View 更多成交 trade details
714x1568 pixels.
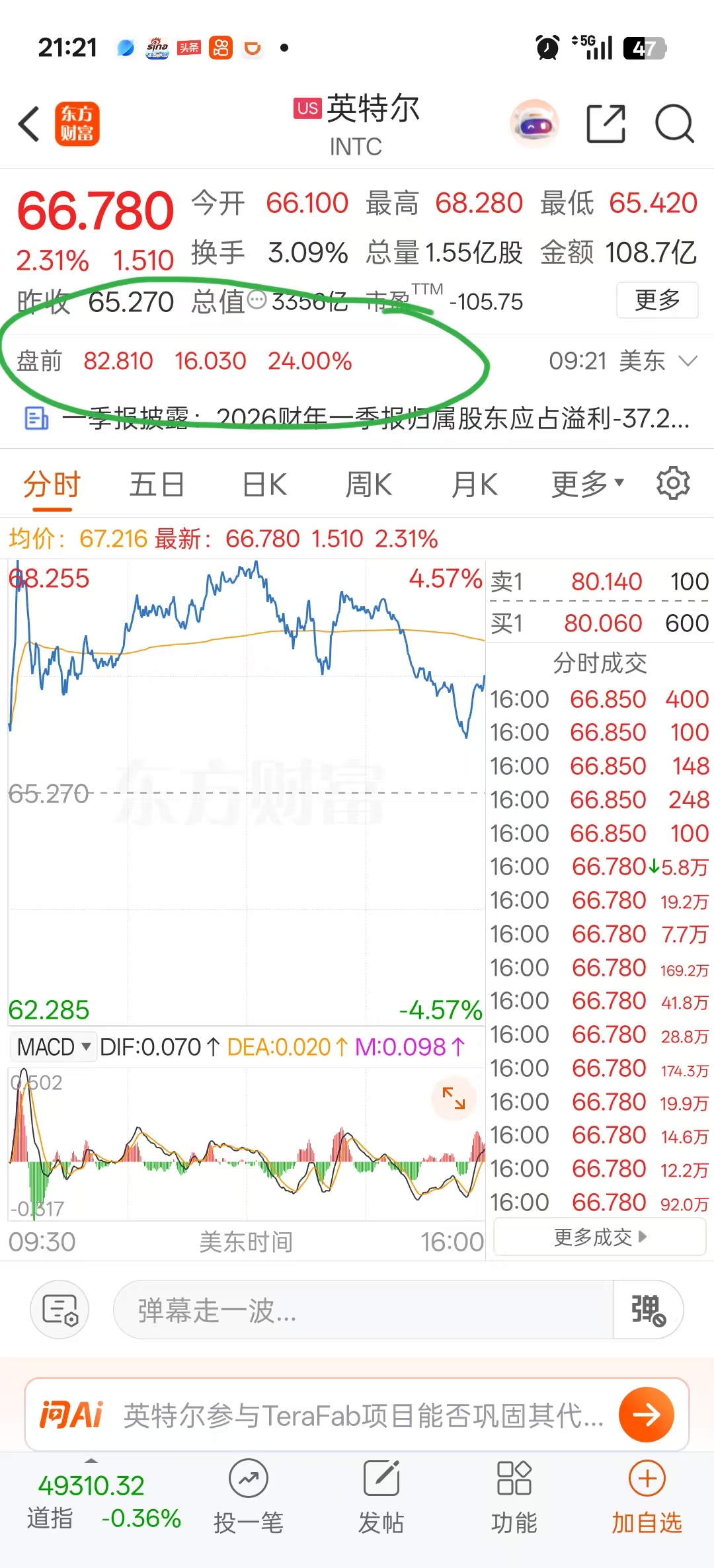tap(600, 1237)
